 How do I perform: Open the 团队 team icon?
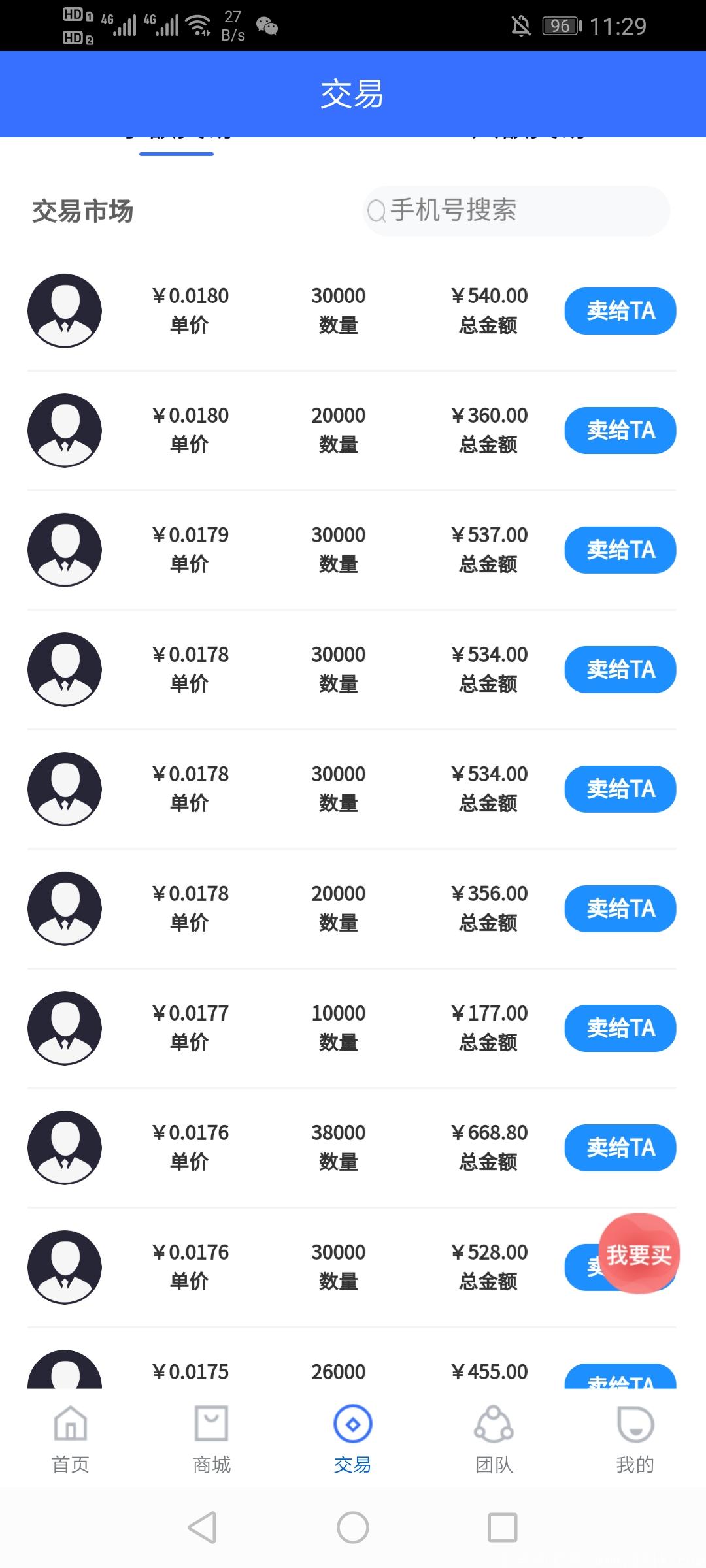pos(494,1424)
